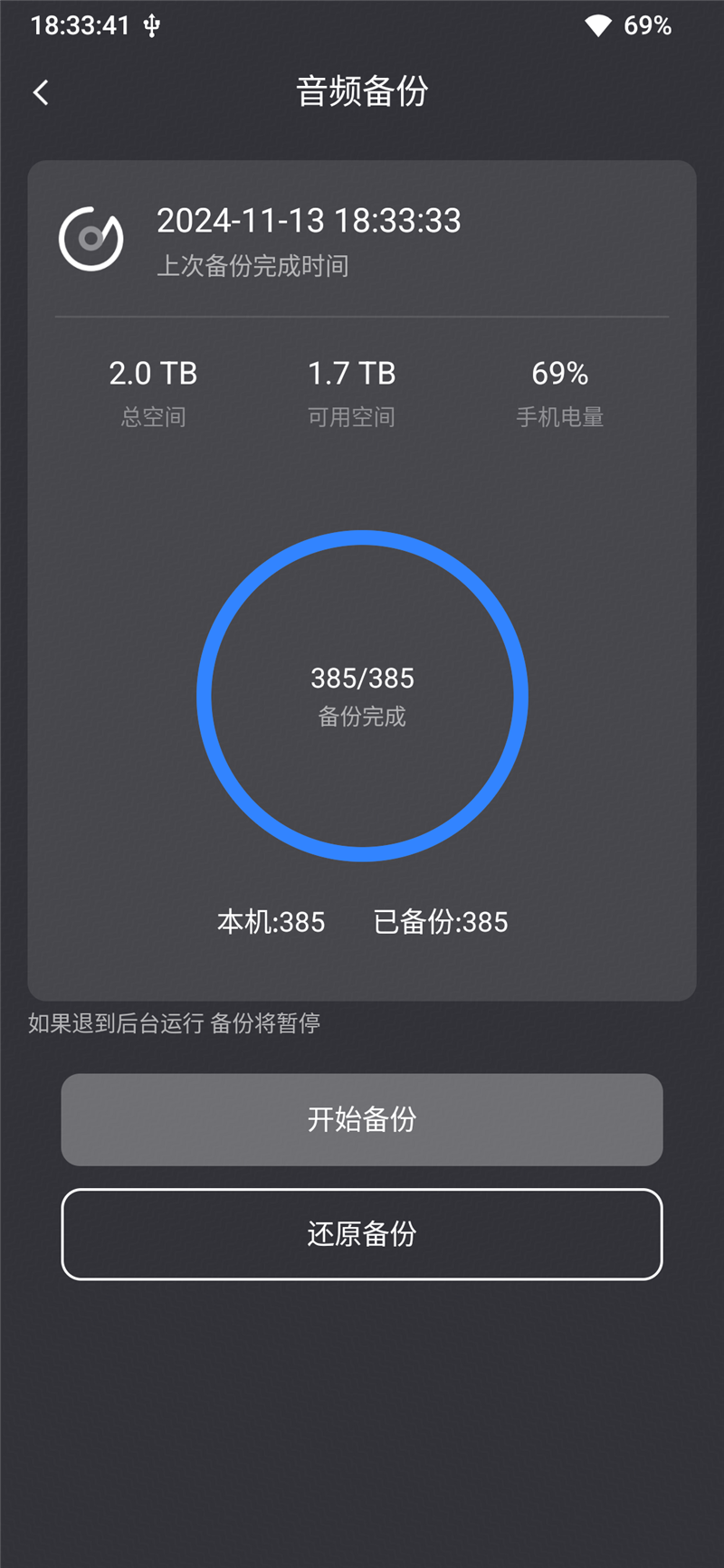The width and height of the screenshot is (724, 1568).
Task: Tap the 手机电量 phone battery stat
Action: point(559,374)
